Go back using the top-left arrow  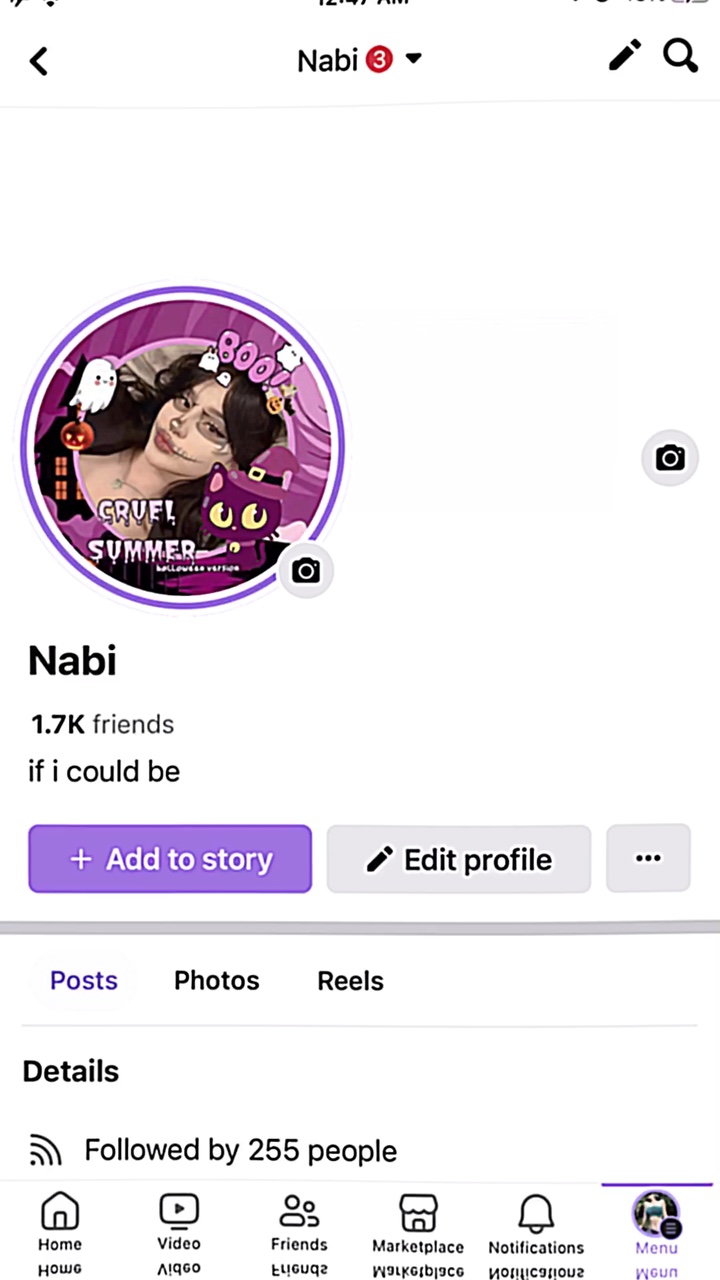click(x=38, y=61)
